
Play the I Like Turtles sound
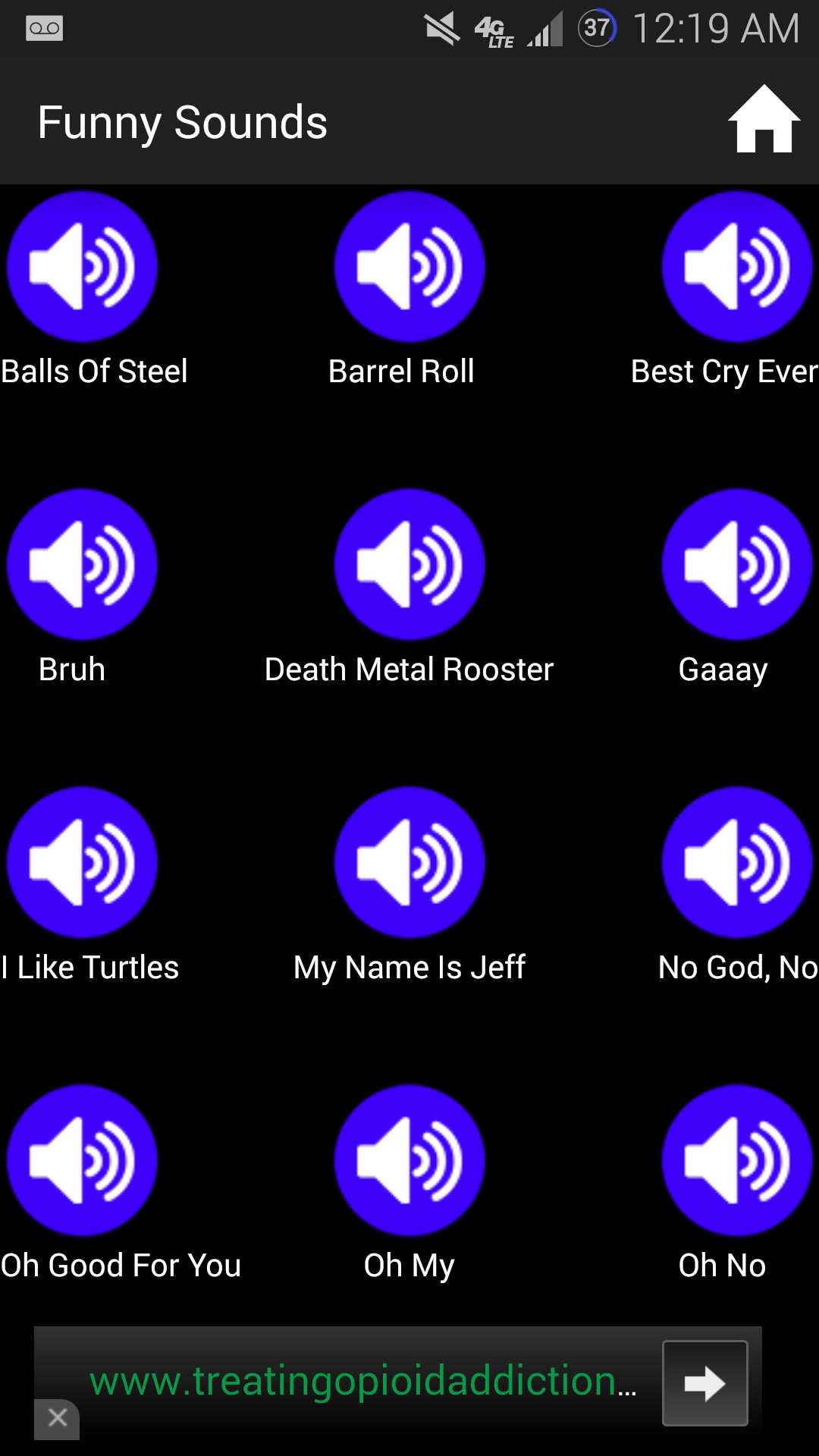click(82, 861)
